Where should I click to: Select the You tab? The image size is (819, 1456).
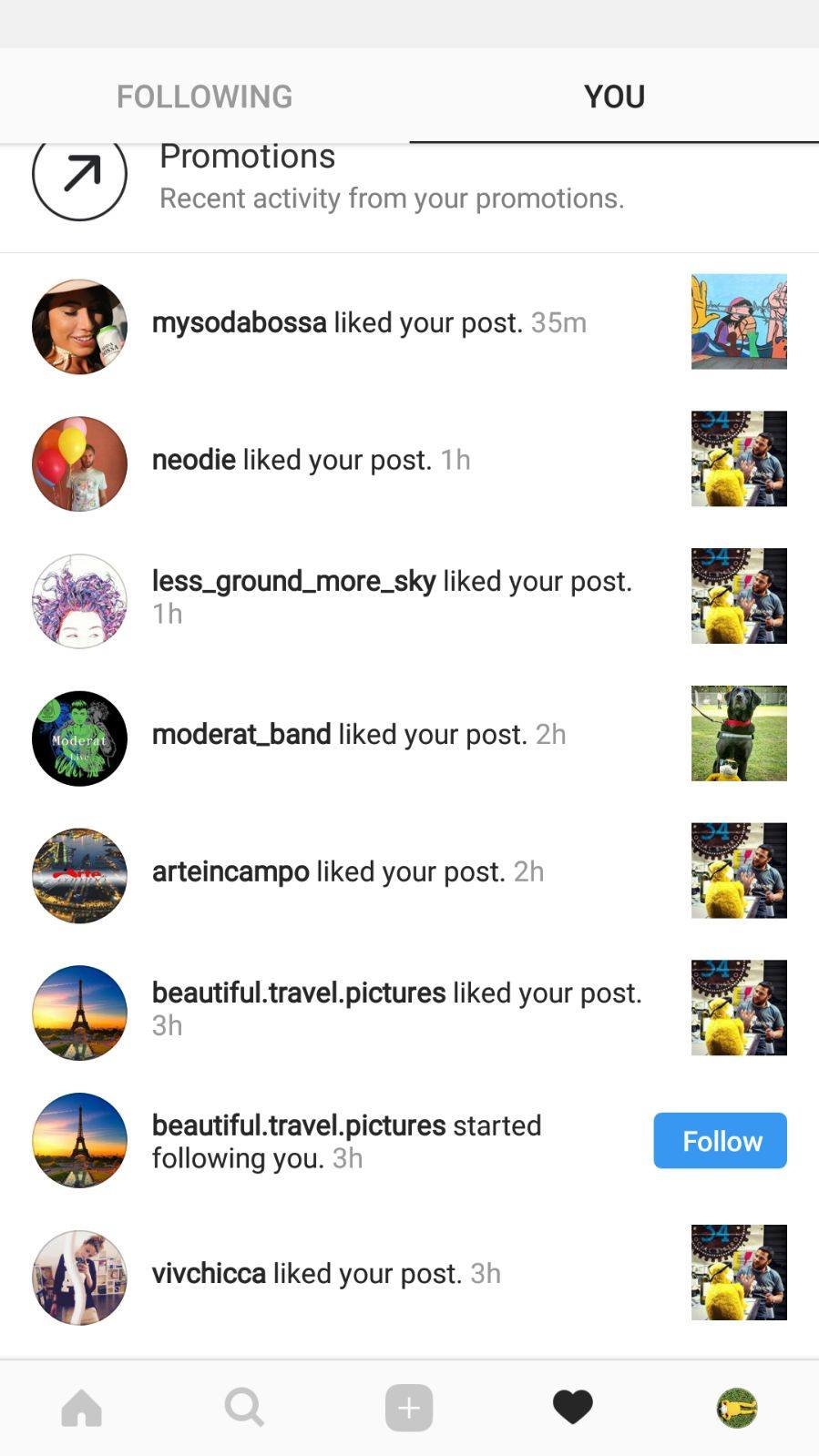tap(614, 97)
